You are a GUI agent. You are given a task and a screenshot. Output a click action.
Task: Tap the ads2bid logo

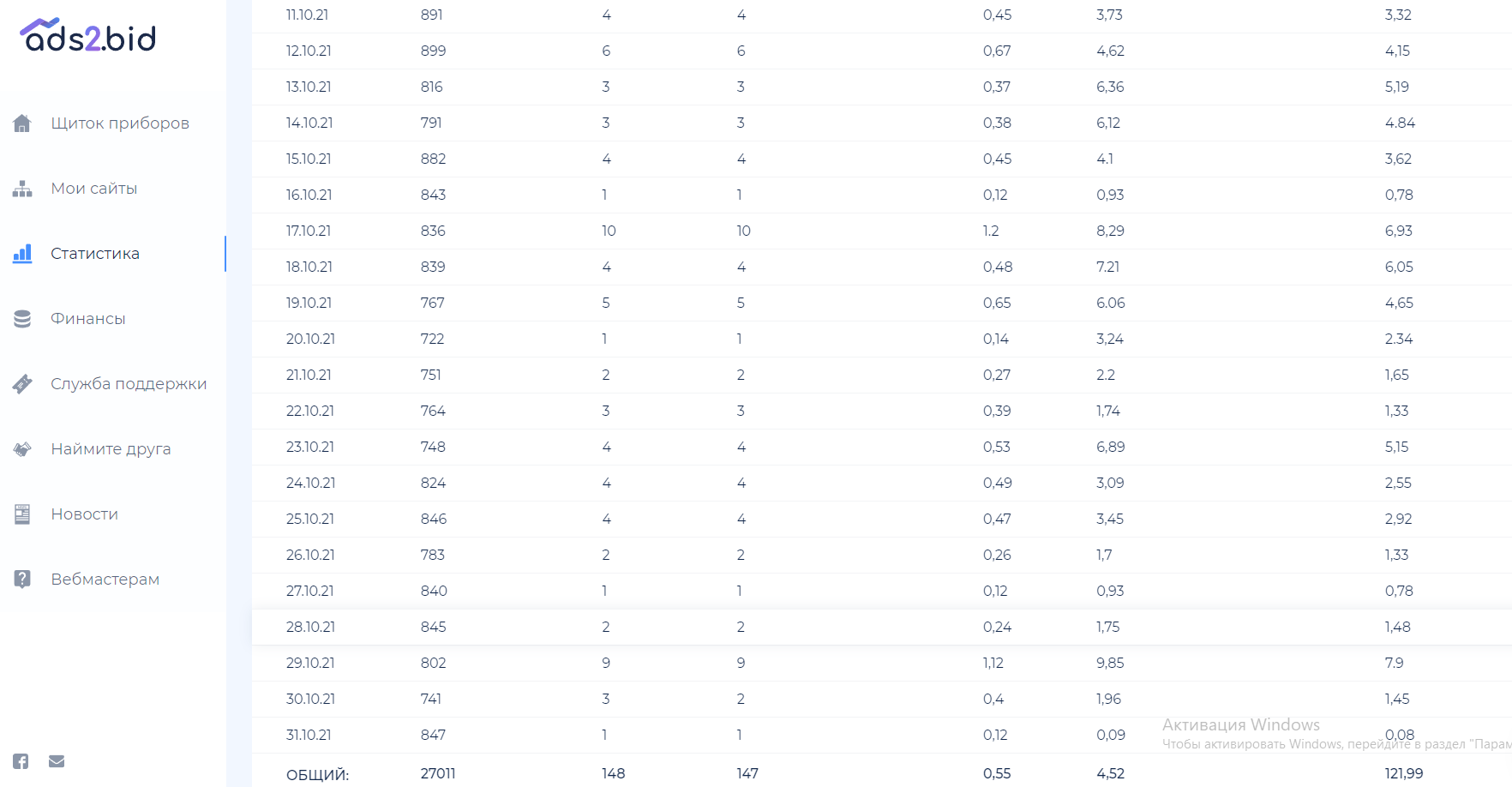(88, 36)
